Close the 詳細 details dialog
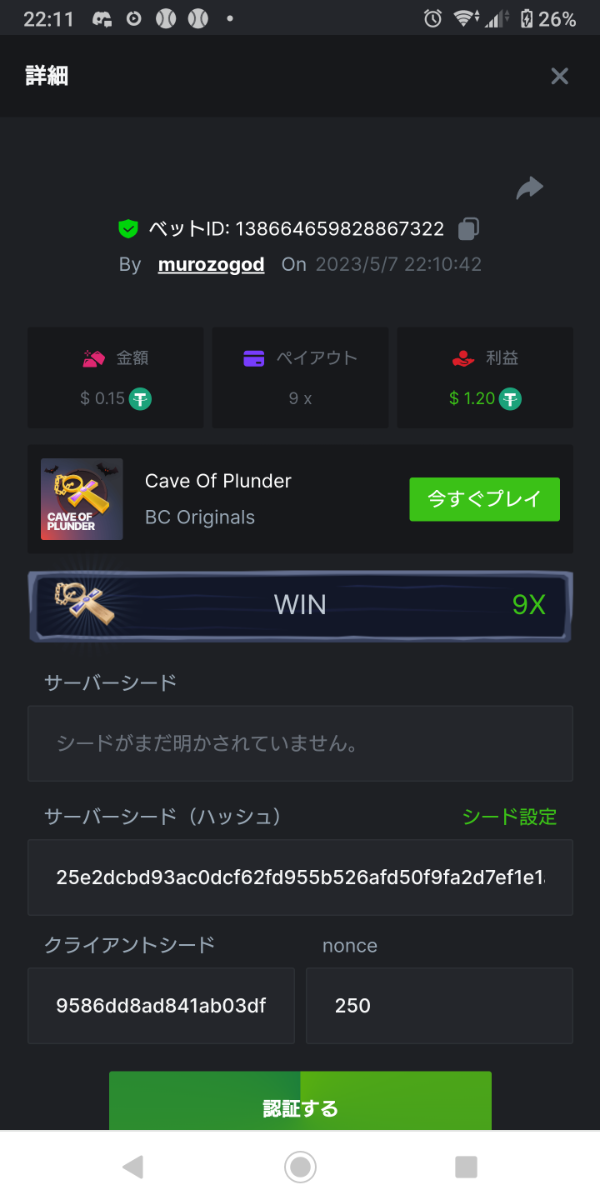The image size is (600, 1200). click(559, 76)
